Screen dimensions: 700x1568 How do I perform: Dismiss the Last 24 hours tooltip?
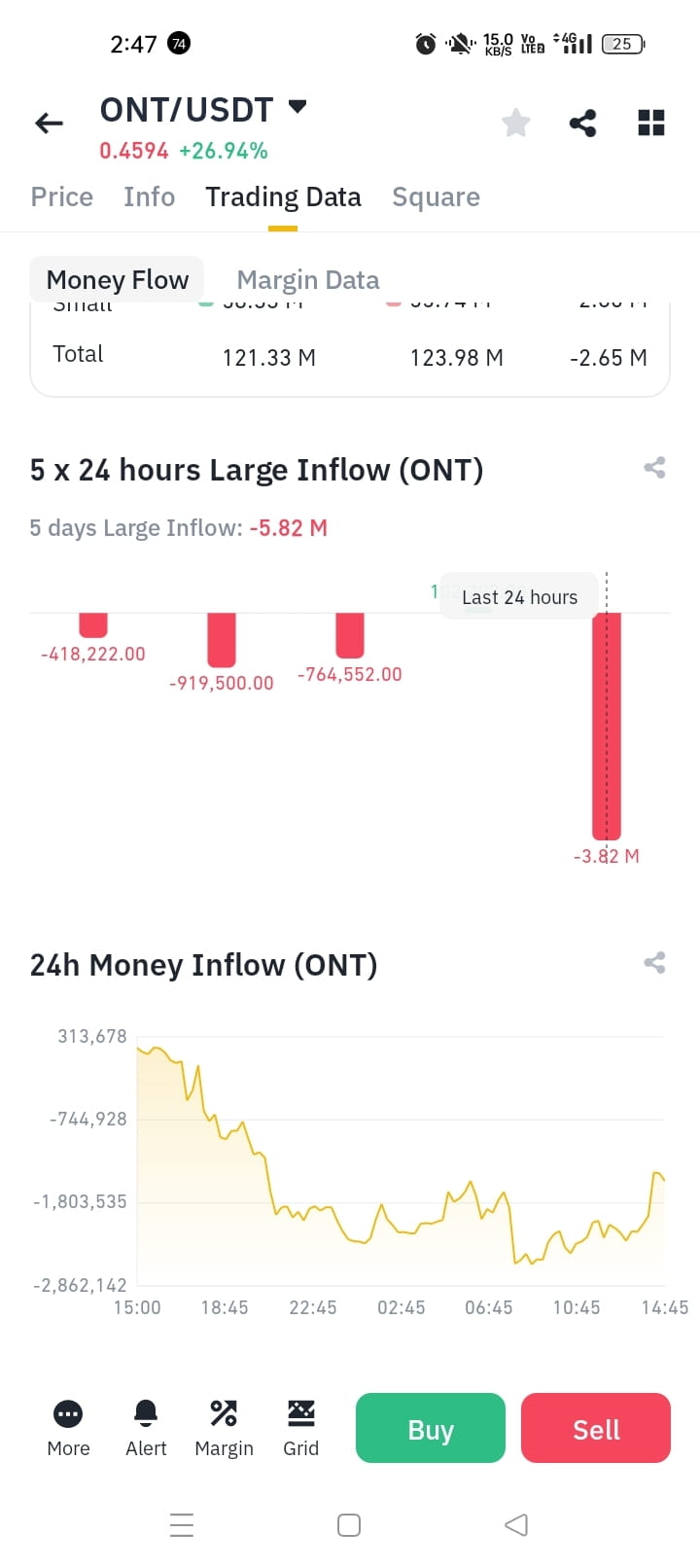click(519, 596)
